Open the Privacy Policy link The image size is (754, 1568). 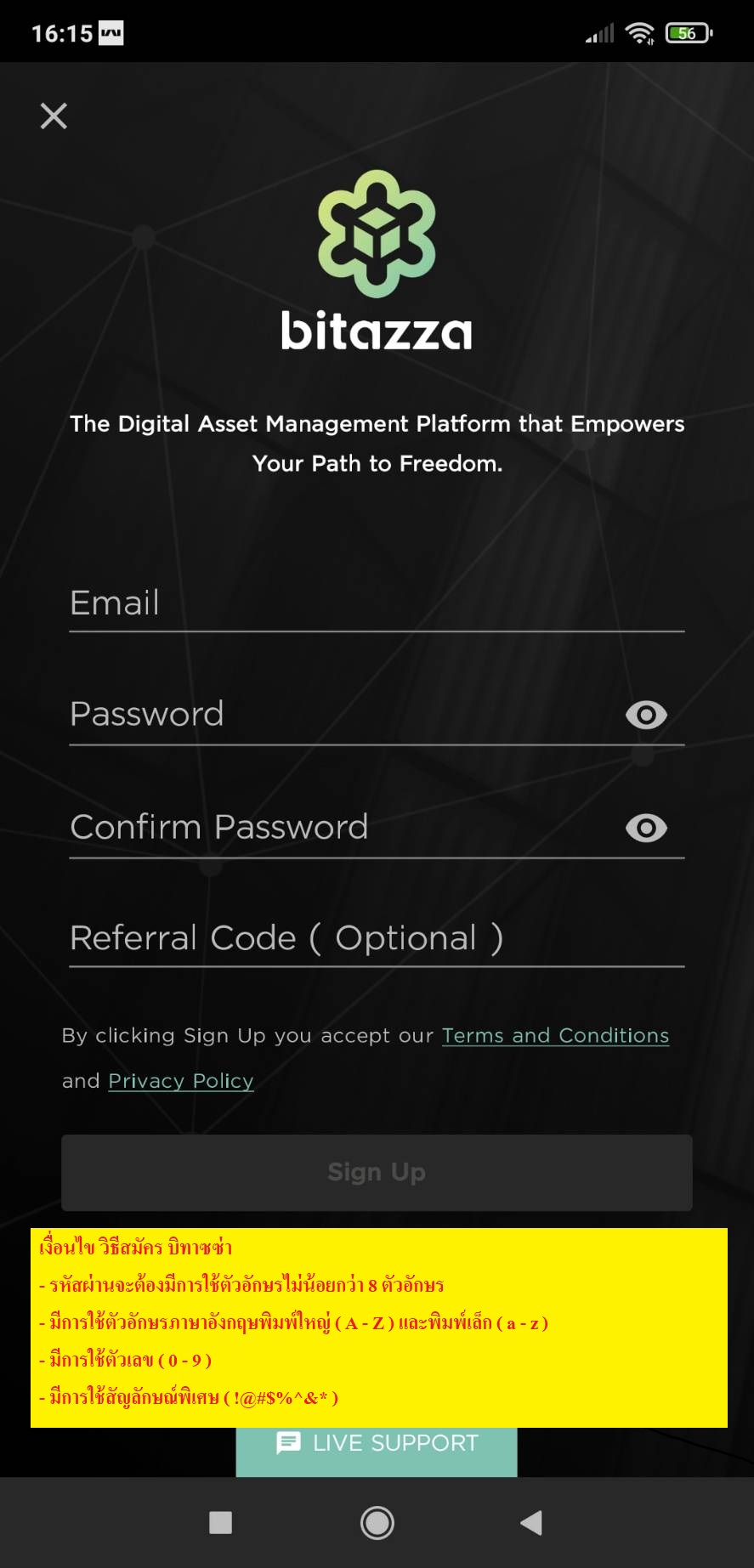pyautogui.click(x=181, y=1081)
